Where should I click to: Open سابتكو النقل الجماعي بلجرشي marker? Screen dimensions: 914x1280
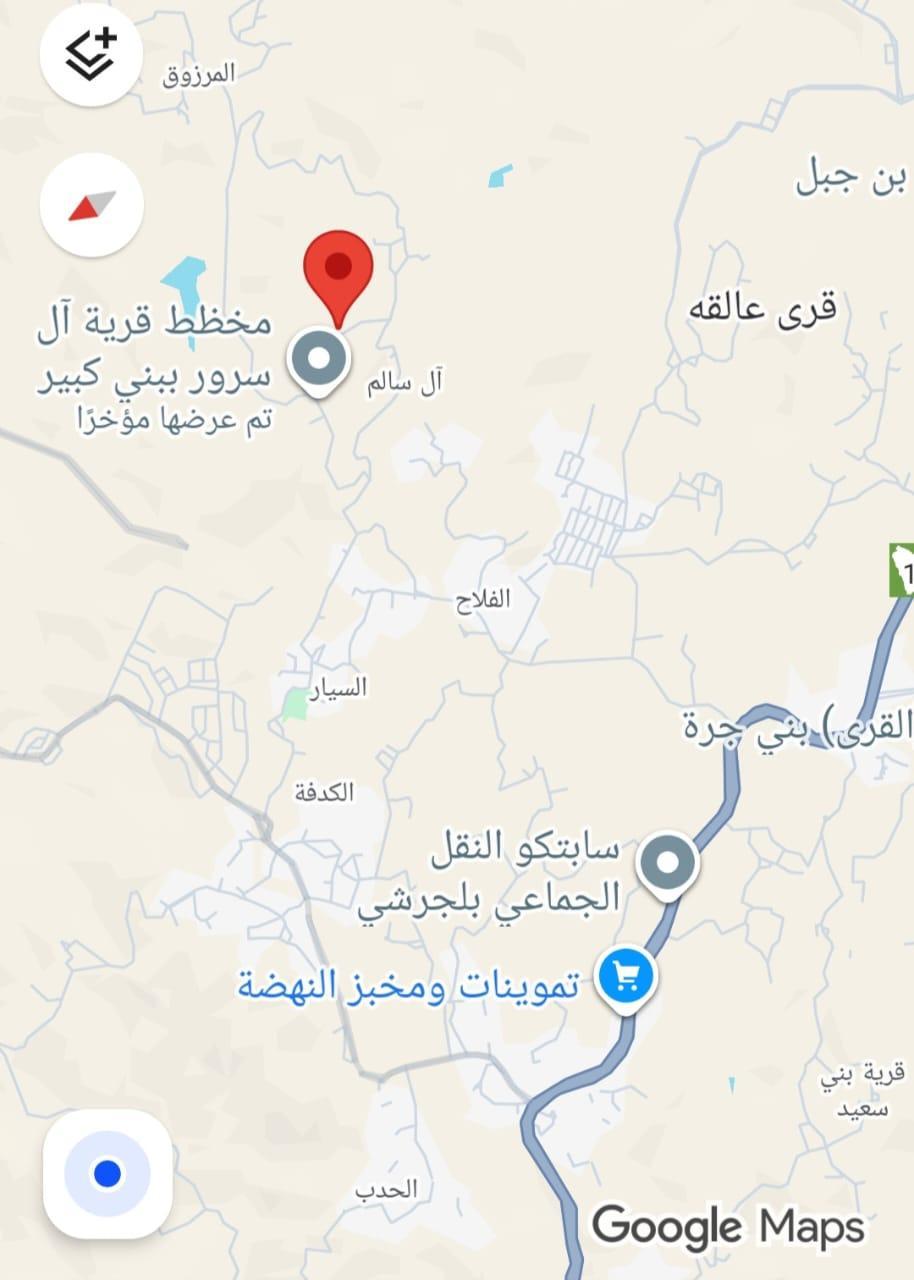668,862
